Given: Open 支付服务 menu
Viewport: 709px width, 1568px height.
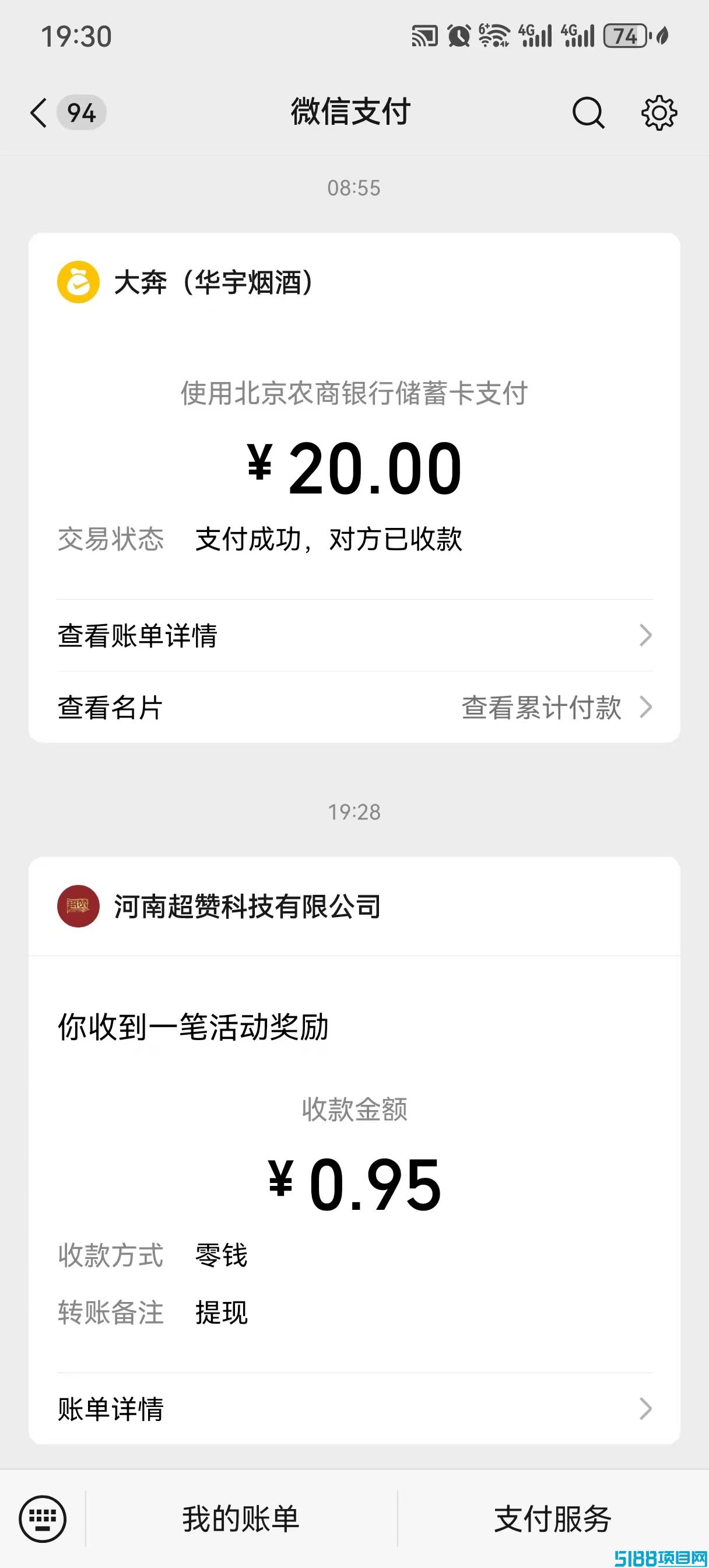Looking at the screenshot, I should coord(553,1518).
